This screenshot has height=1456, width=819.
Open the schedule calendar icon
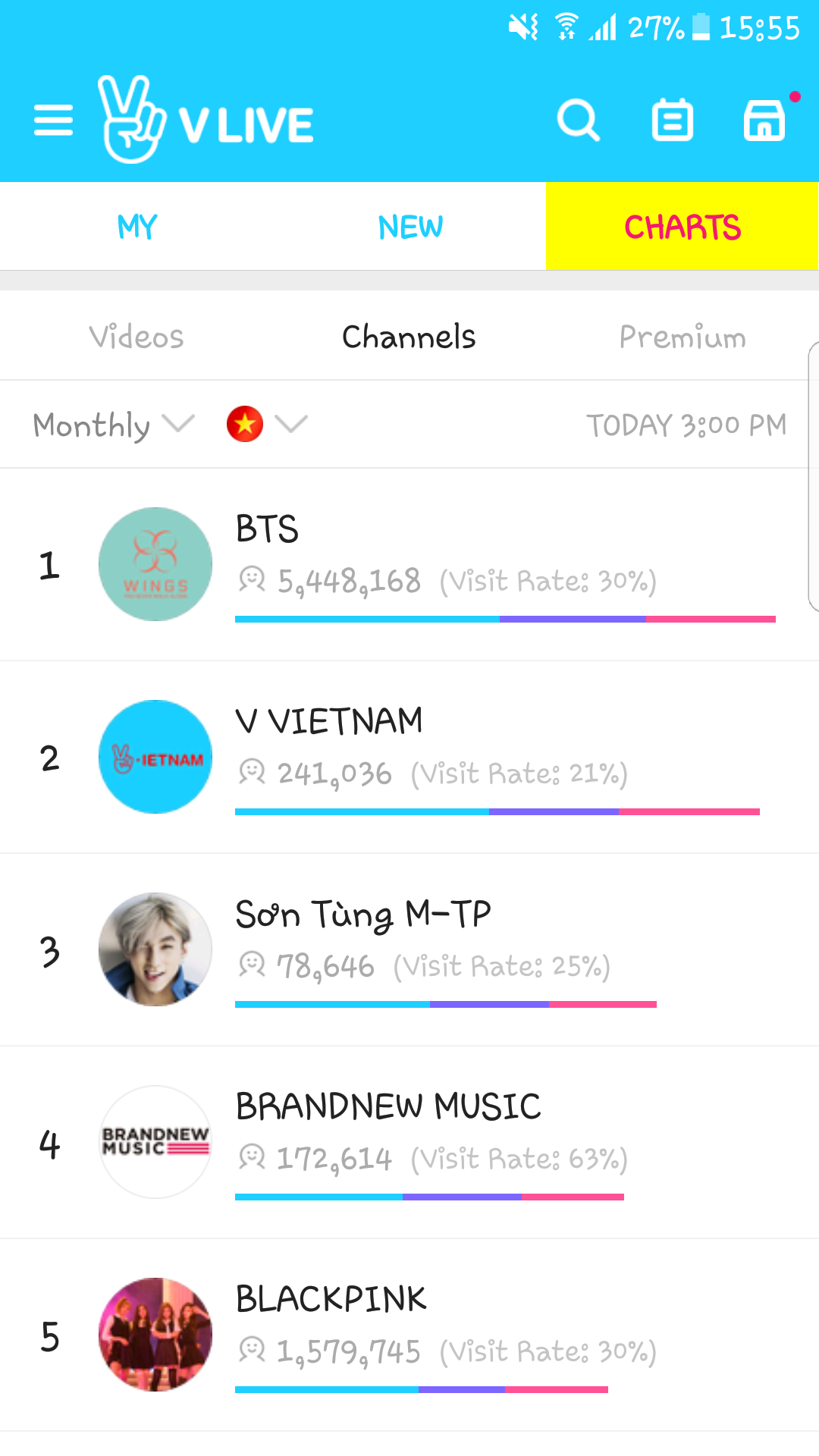672,121
